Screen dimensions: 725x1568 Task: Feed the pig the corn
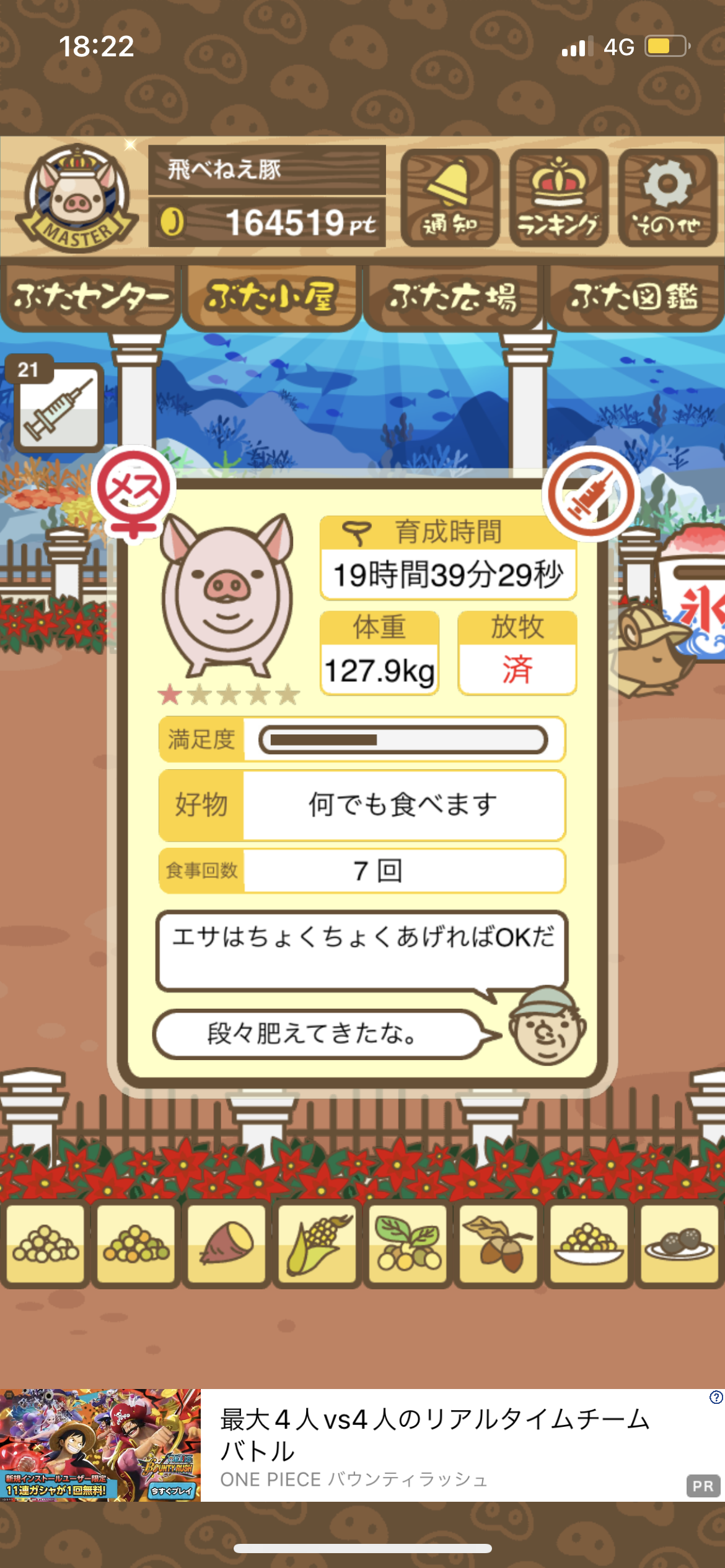click(x=317, y=1244)
